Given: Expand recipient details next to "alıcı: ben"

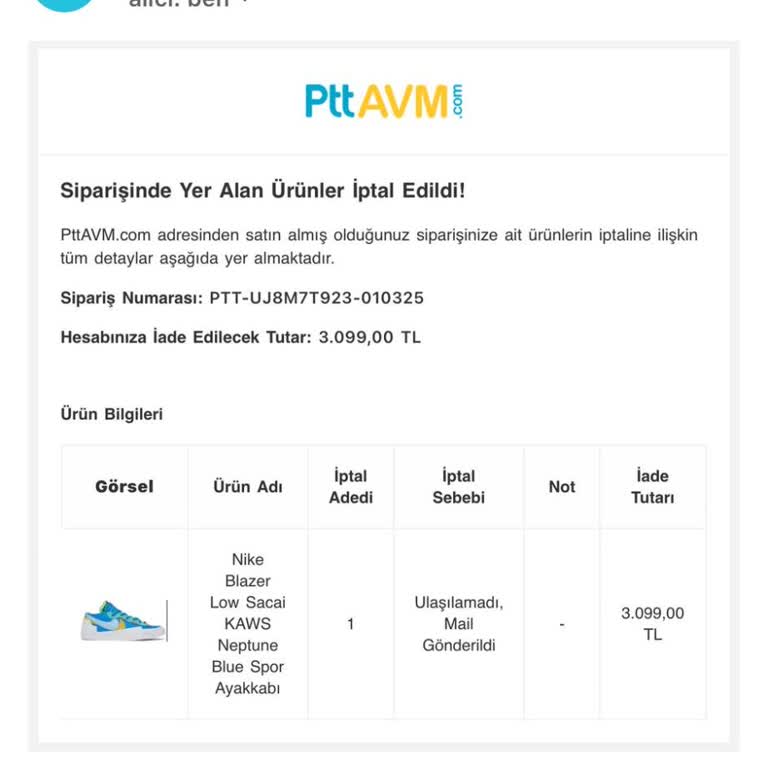Looking at the screenshot, I should 243,3.
